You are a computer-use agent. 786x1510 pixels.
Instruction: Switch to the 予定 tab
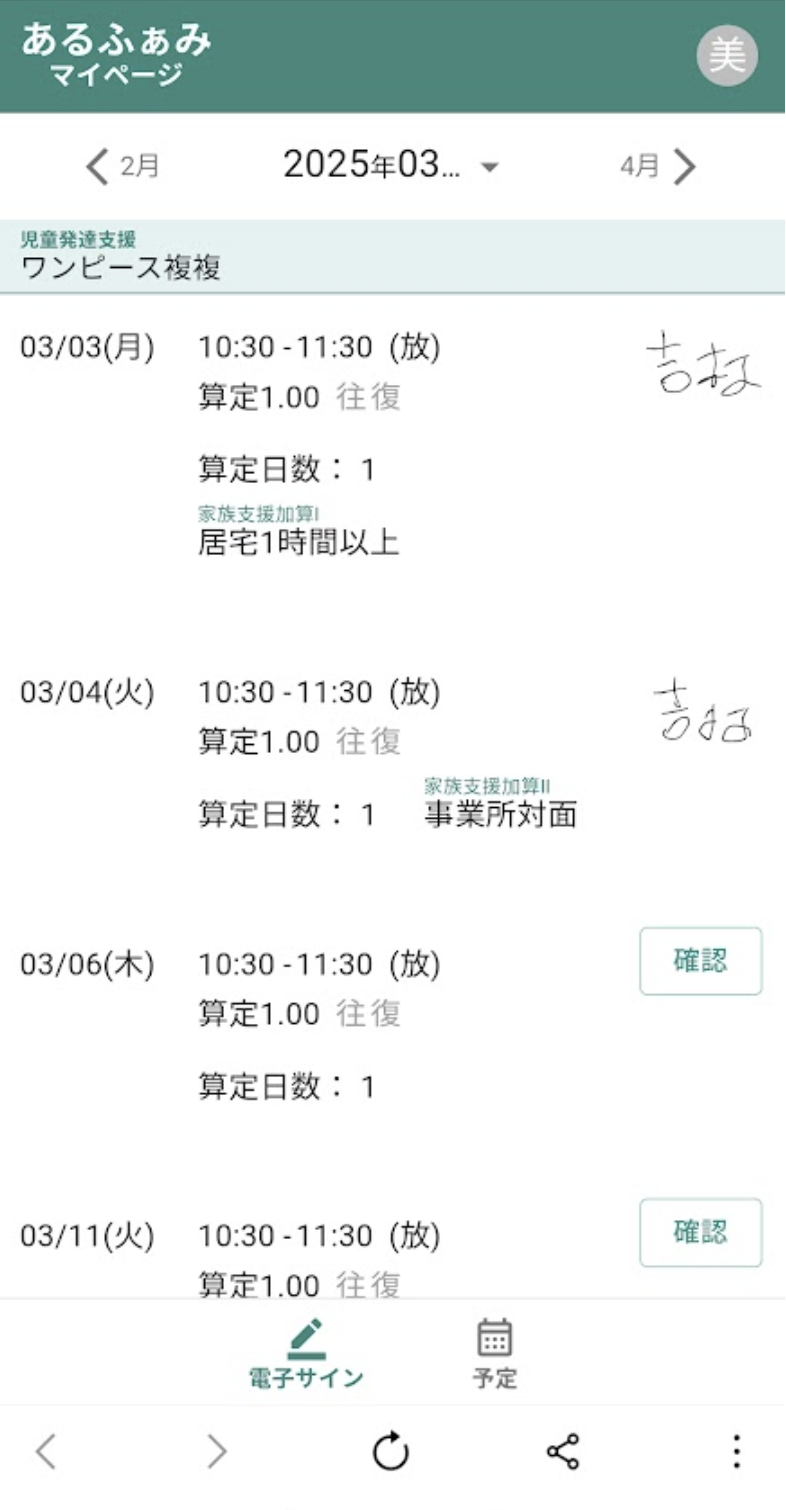pyautogui.click(x=495, y=1354)
